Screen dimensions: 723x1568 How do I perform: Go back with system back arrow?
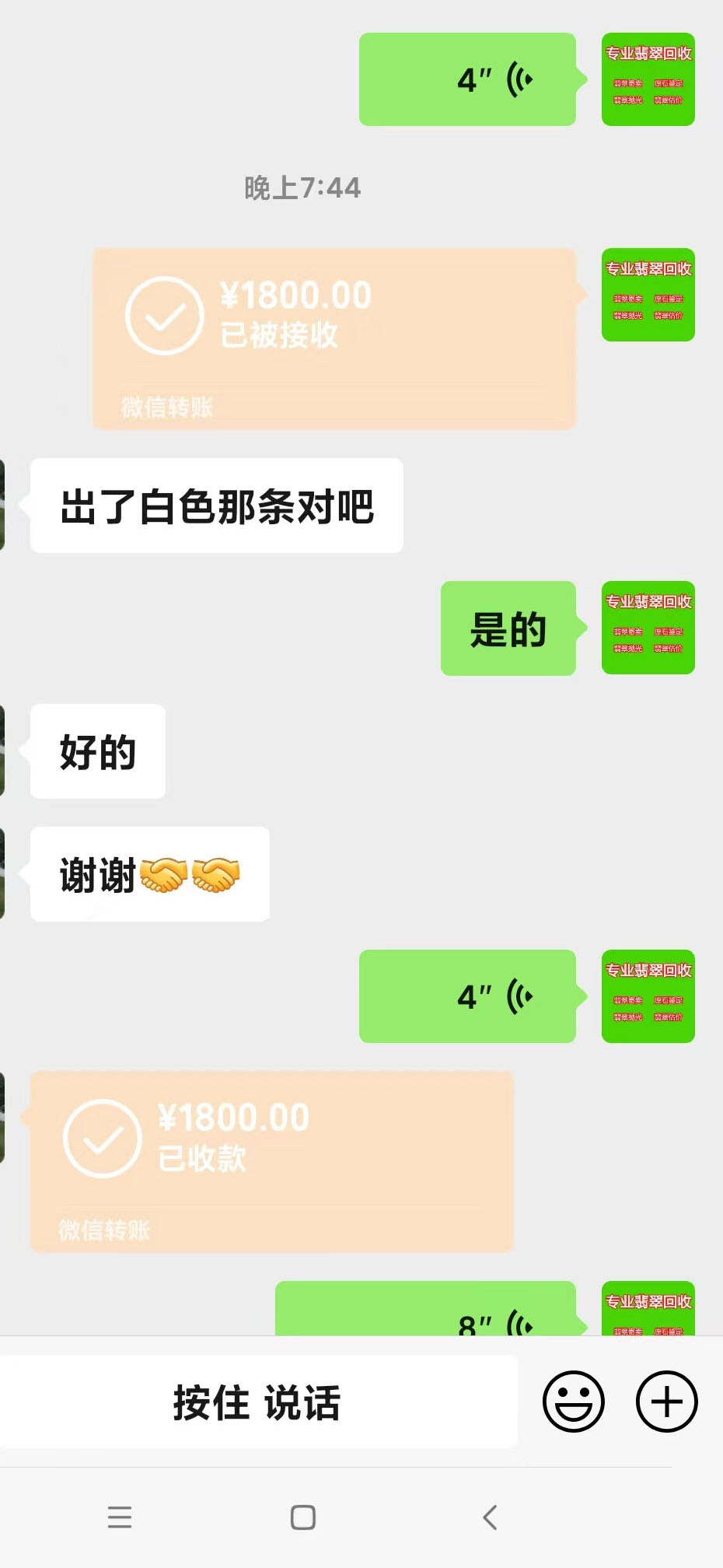[x=489, y=1517]
